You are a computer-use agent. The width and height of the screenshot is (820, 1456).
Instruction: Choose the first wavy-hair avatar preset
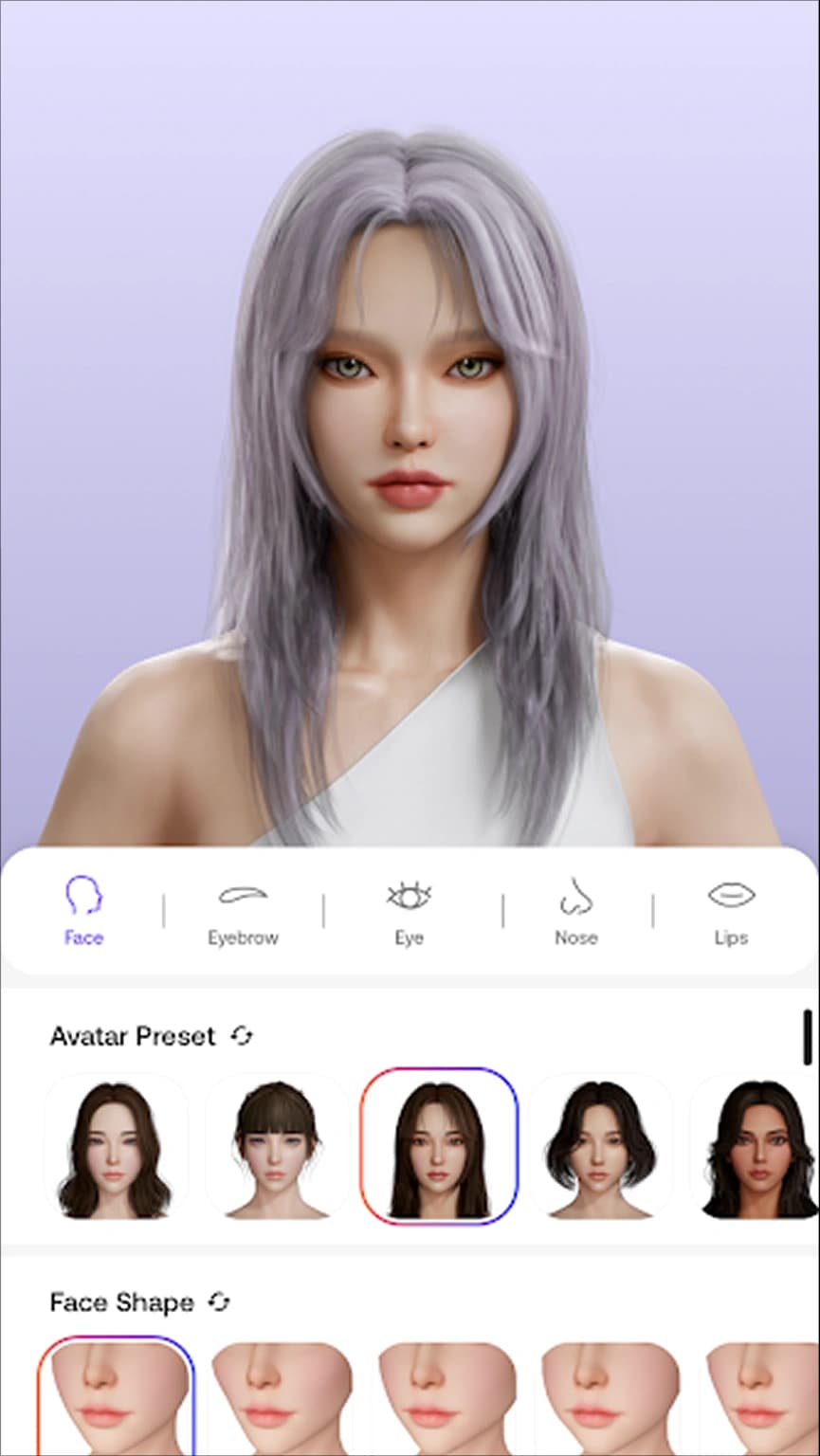[x=116, y=1147]
